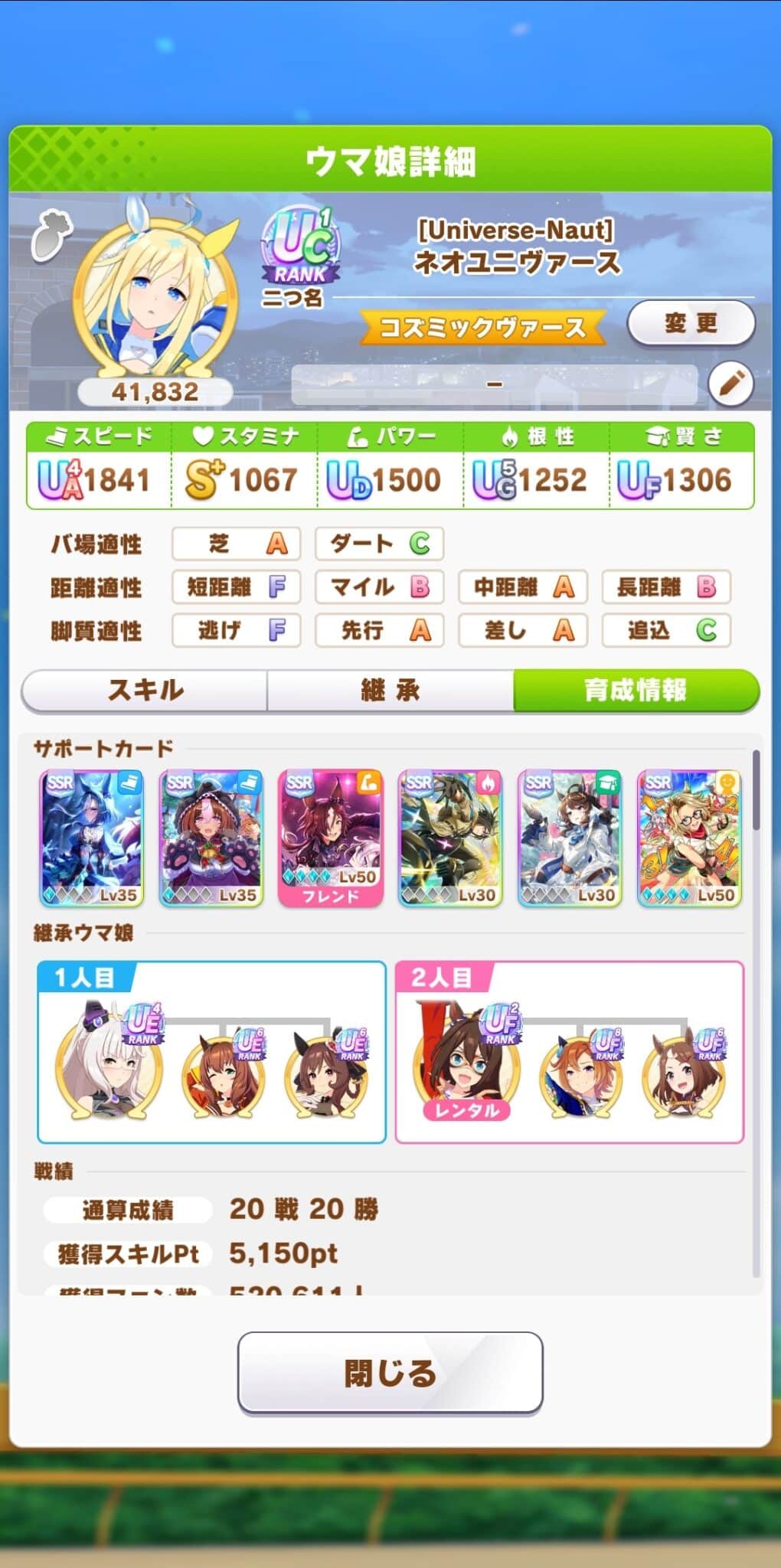This screenshot has height=1568, width=781.
Task: Open the フレンド support card at Lv50
Action: coord(330,838)
